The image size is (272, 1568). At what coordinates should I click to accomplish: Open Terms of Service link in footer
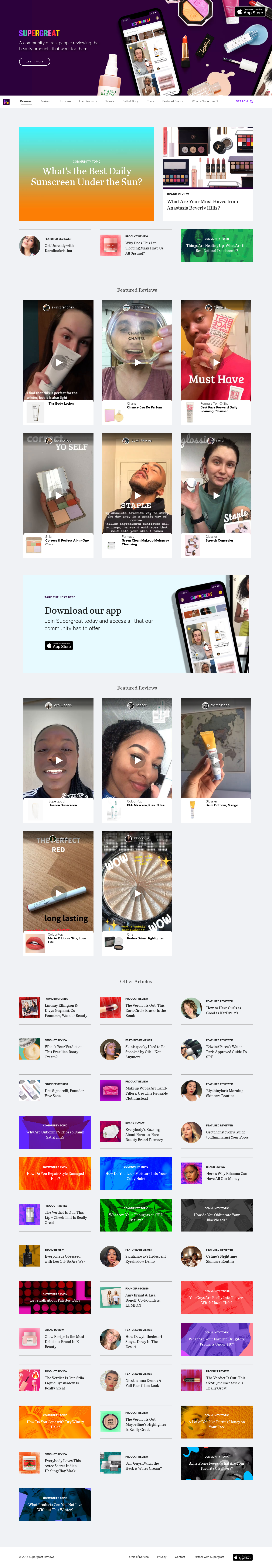138,1557
